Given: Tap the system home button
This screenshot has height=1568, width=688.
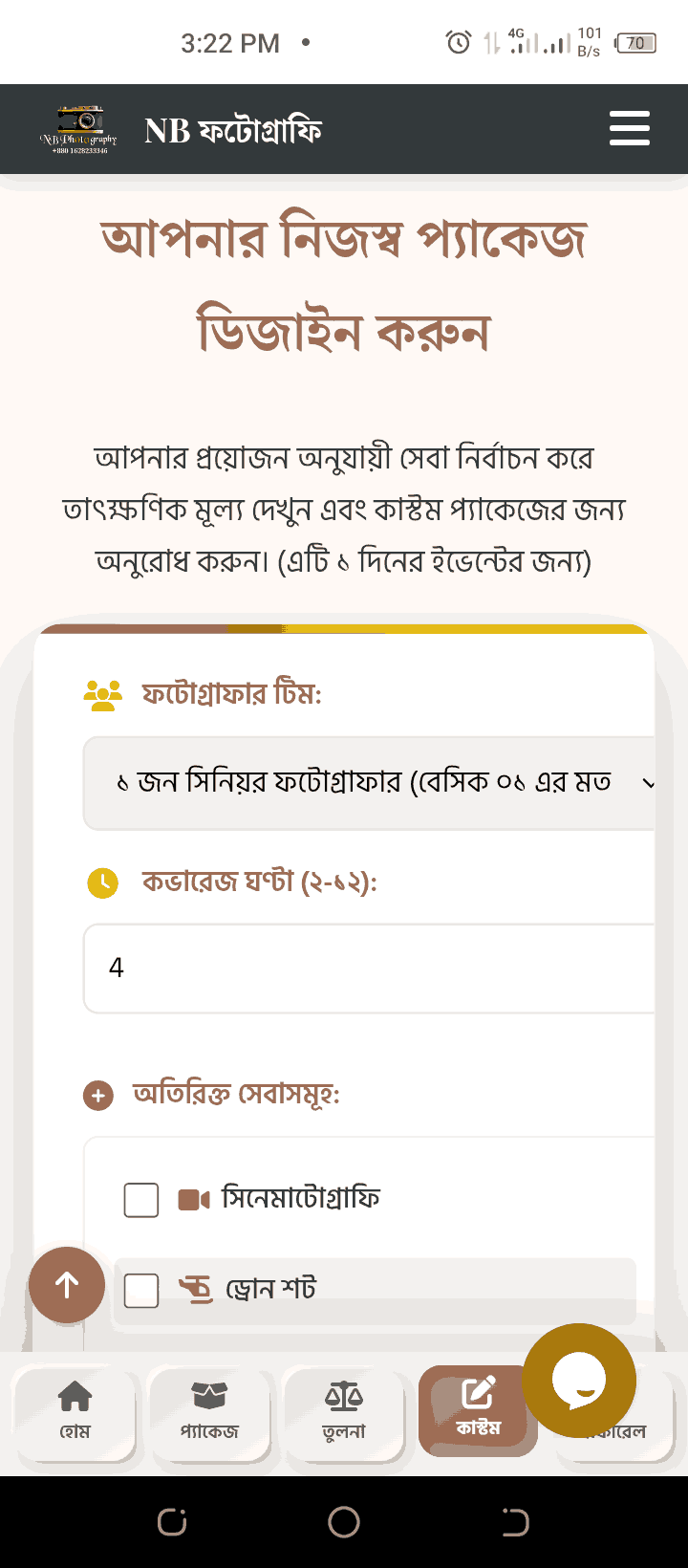Looking at the screenshot, I should tap(344, 1521).
